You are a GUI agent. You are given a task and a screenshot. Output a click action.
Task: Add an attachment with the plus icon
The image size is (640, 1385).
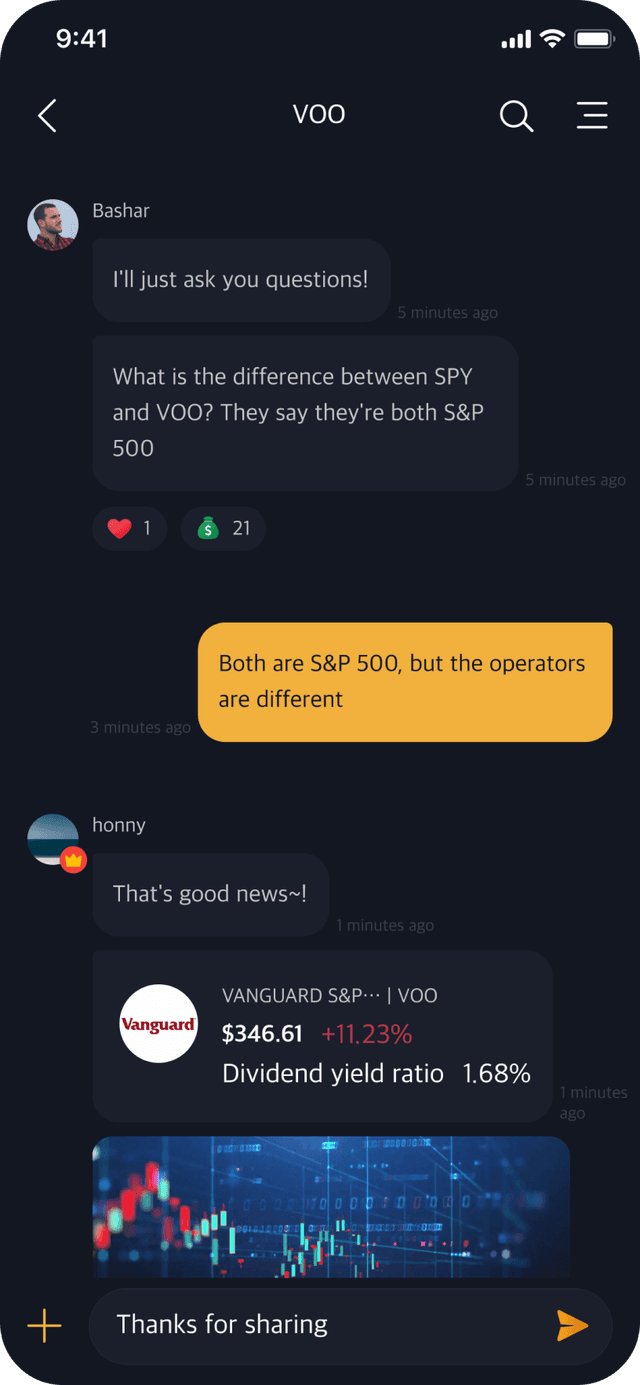point(44,1326)
